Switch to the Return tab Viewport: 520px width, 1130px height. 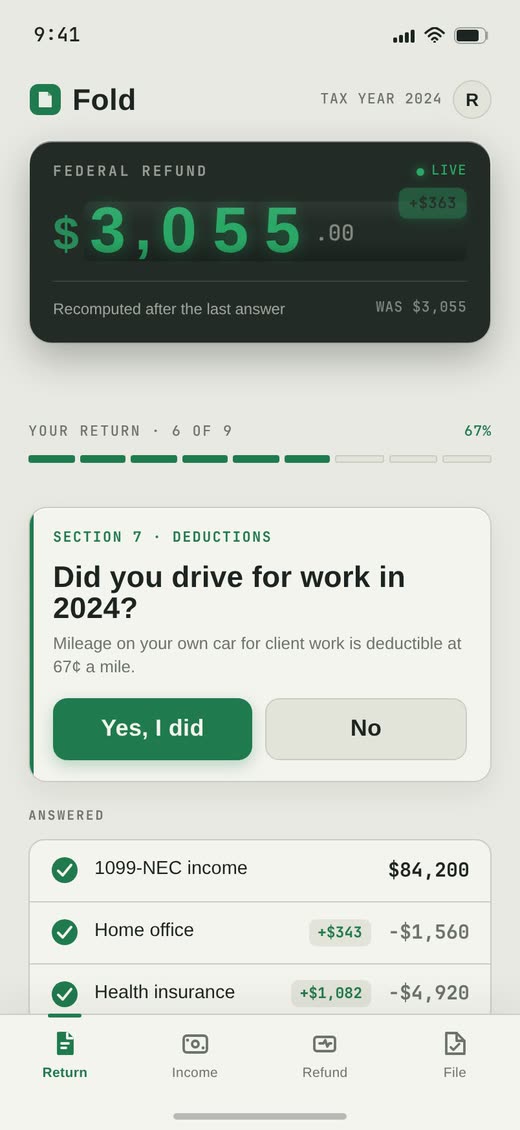coord(65,1054)
